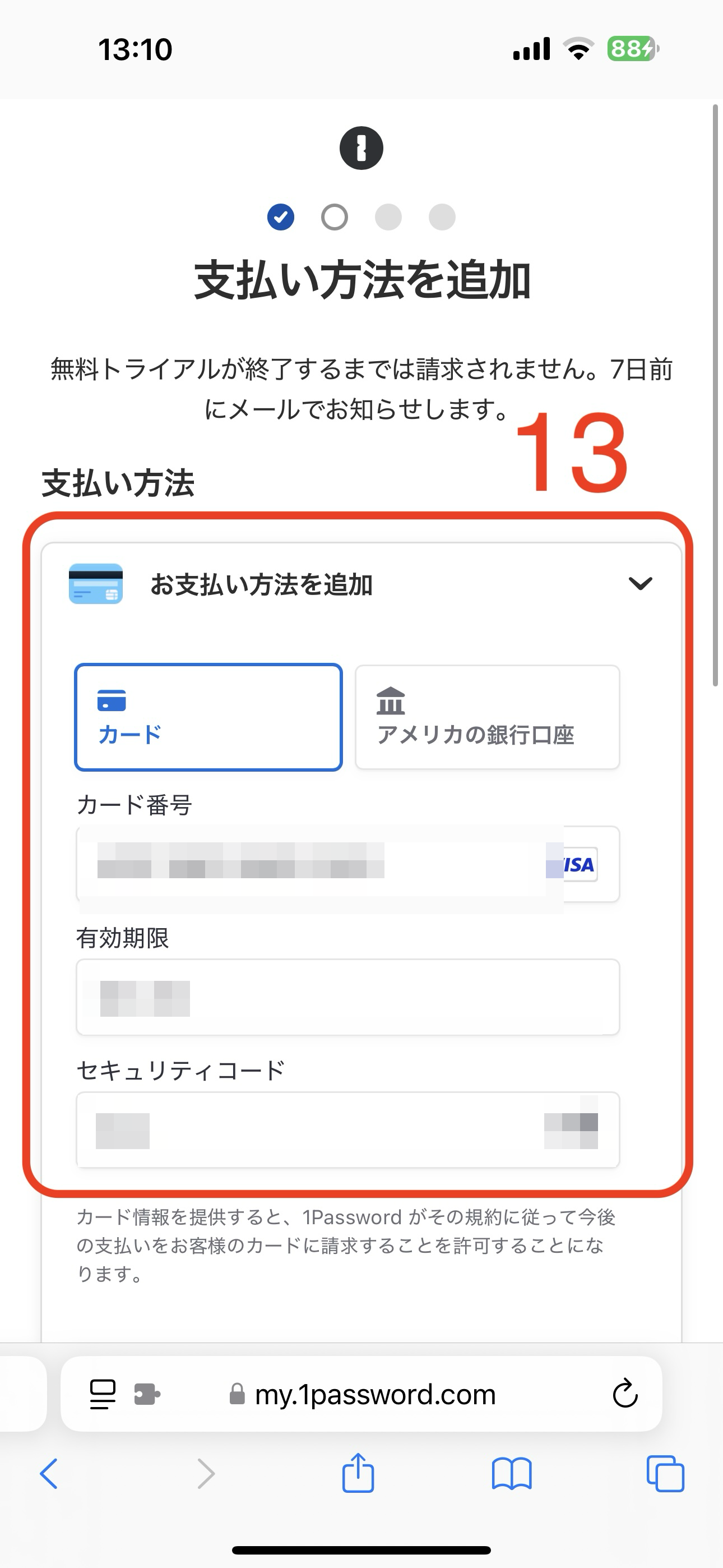This screenshot has width=723, height=1568.
Task: Select the カード payment option
Action: (208, 717)
